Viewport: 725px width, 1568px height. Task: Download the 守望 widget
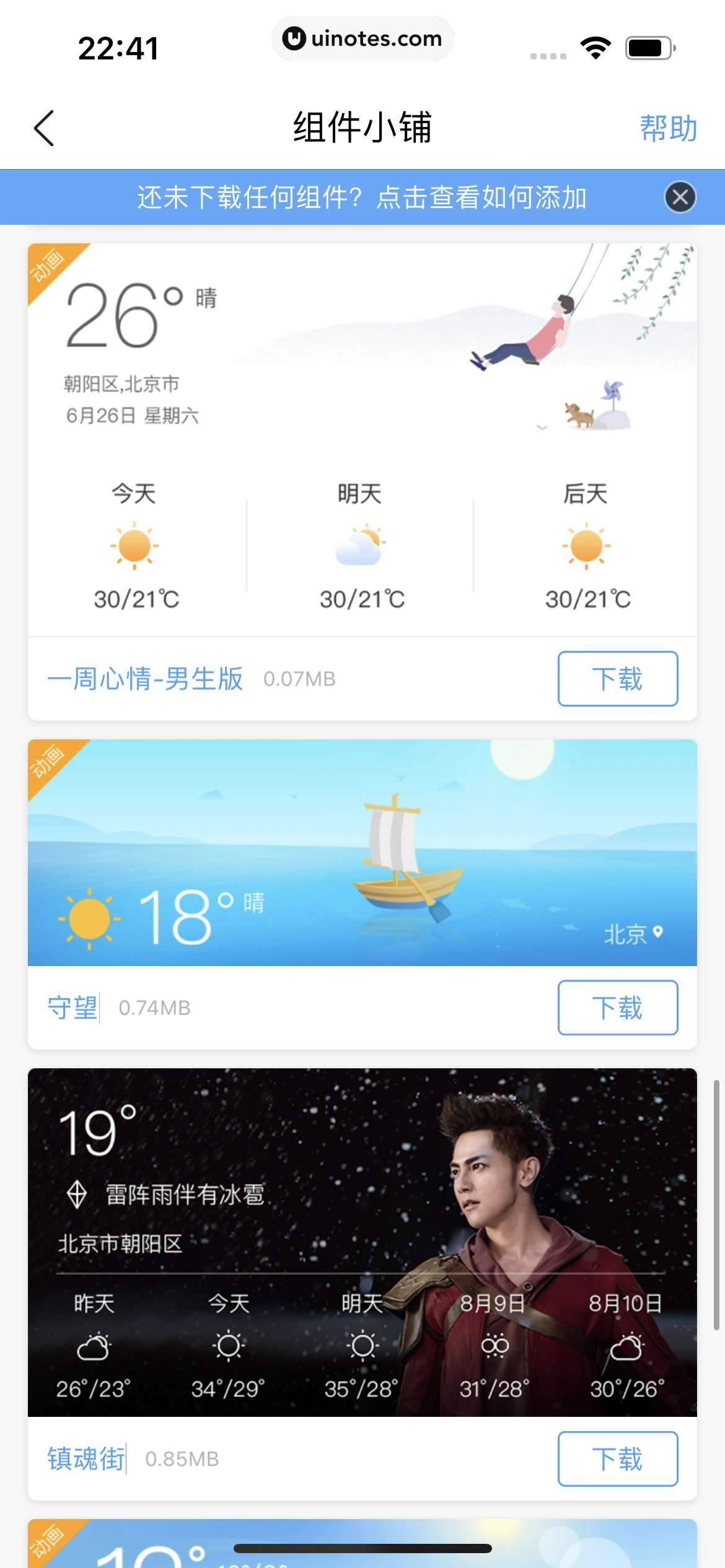[617, 1008]
